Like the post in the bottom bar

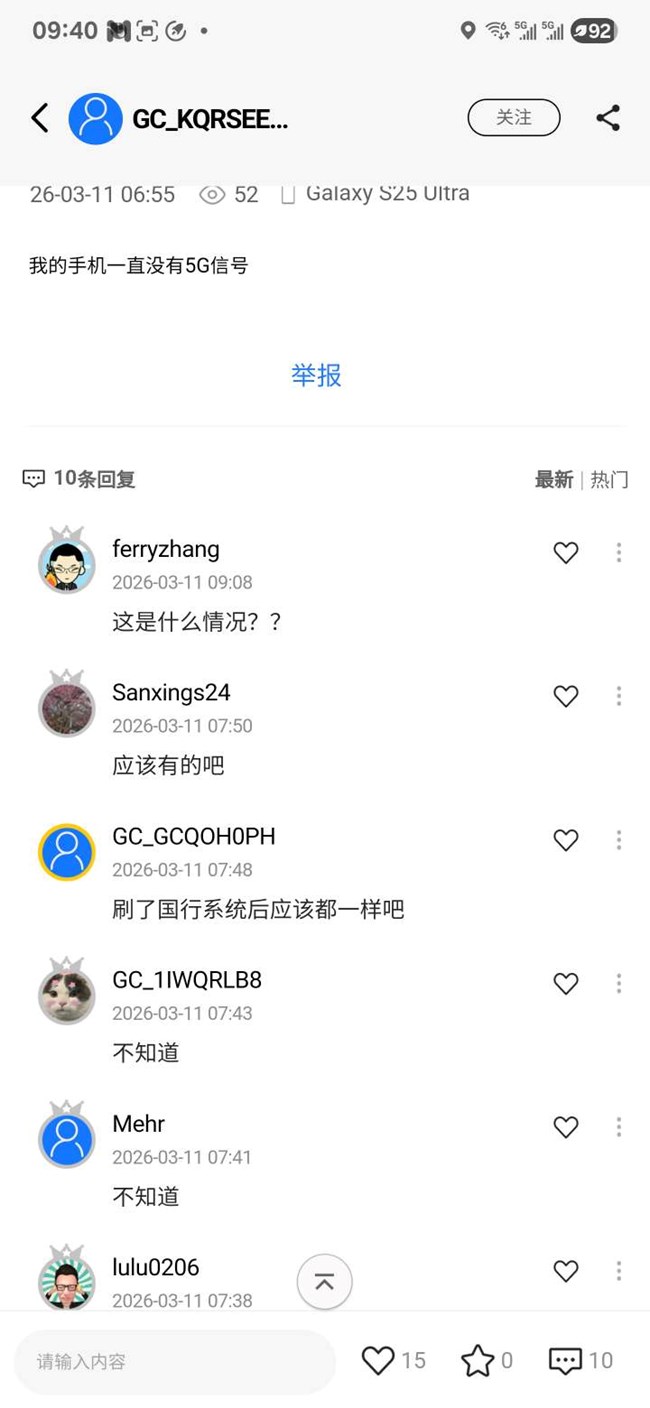click(378, 1360)
